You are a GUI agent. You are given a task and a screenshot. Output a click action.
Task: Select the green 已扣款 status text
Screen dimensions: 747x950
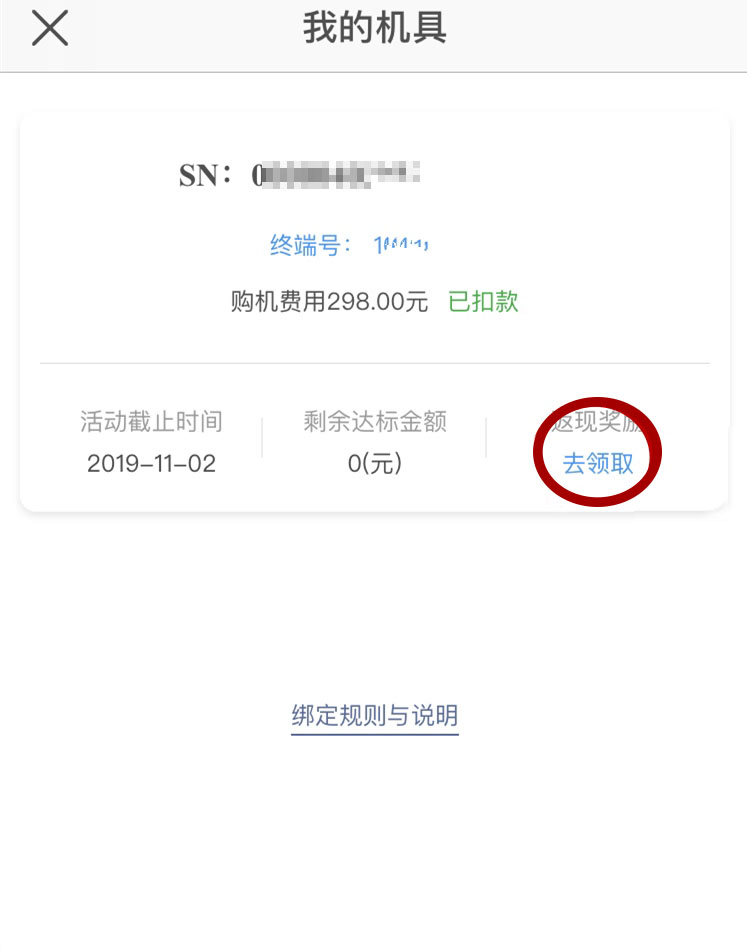pyautogui.click(x=483, y=302)
